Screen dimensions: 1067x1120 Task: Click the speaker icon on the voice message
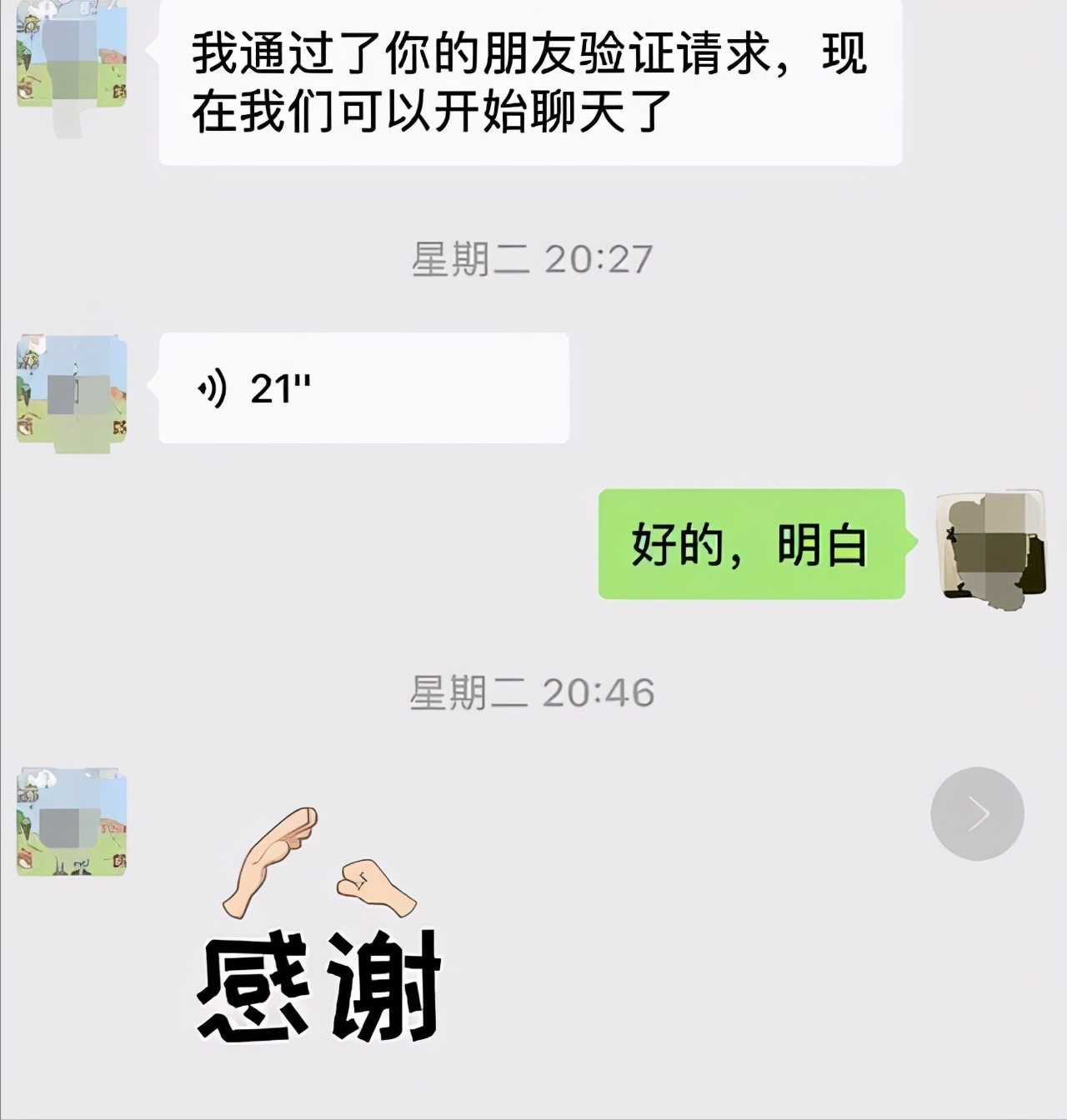(211, 386)
